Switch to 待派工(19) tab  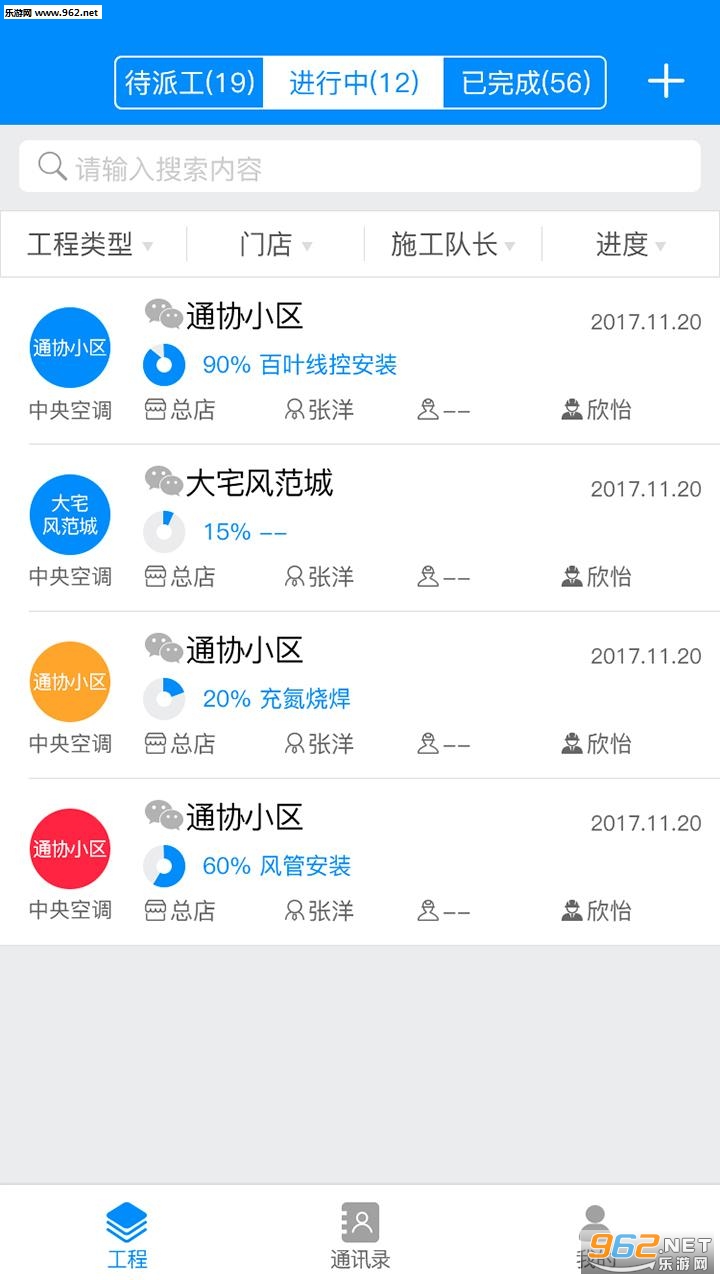tap(190, 82)
